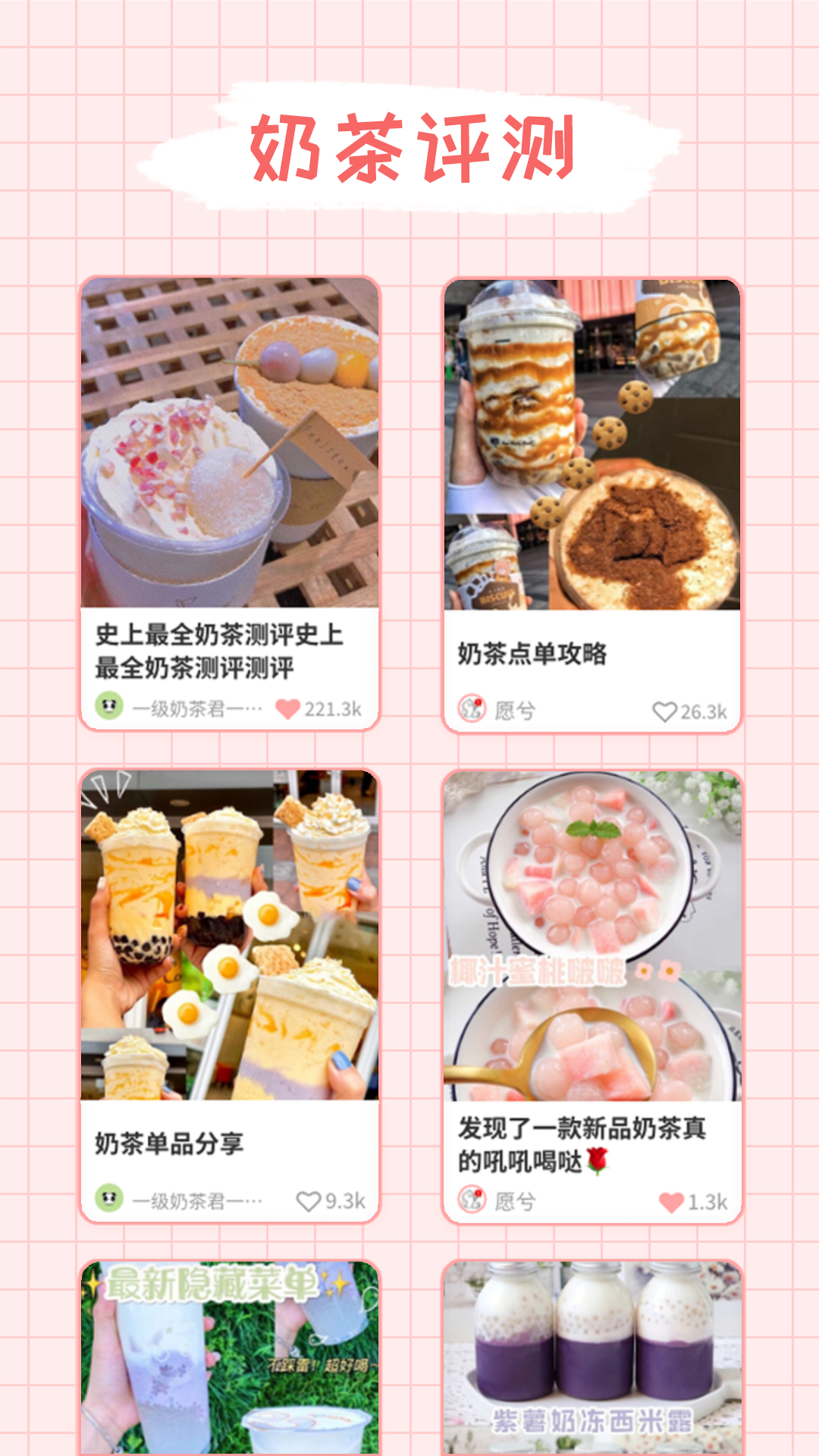Open the 紫薯奶冻西米露 image
Screen dimensions: 819x1456
[x=592, y=1357]
